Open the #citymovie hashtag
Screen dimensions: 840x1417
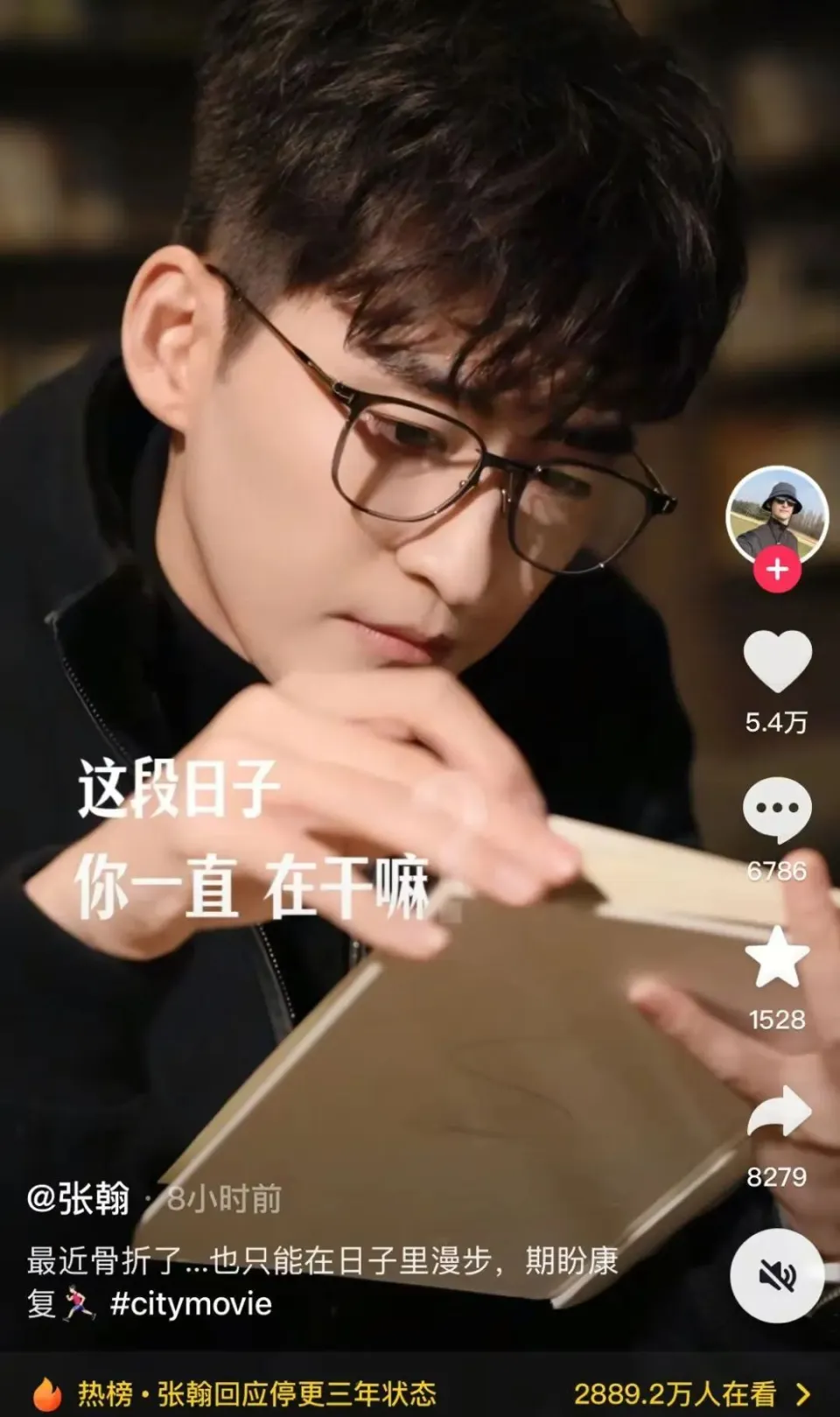(x=191, y=1303)
